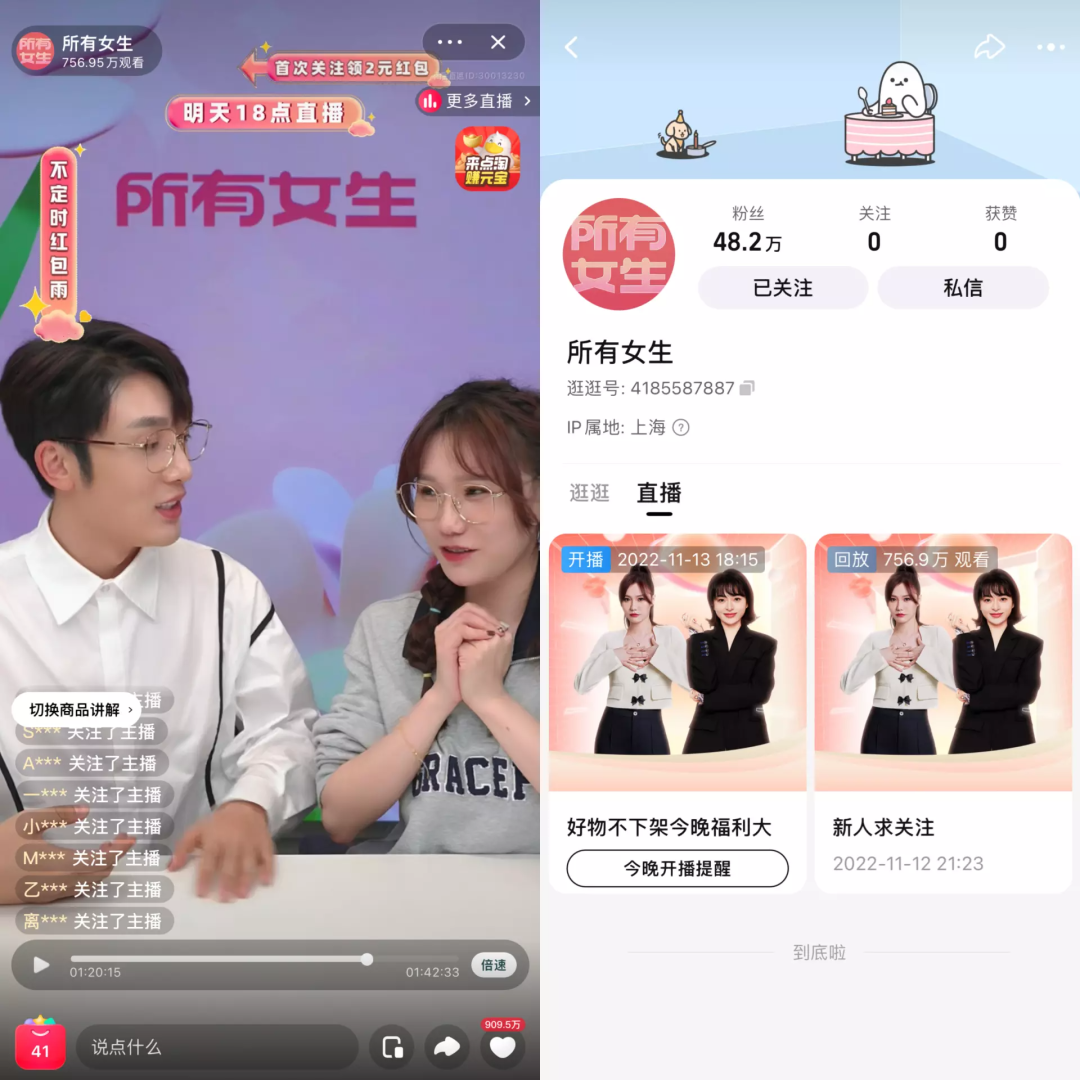
Task: Switch to the 直播 tab
Action: [659, 493]
